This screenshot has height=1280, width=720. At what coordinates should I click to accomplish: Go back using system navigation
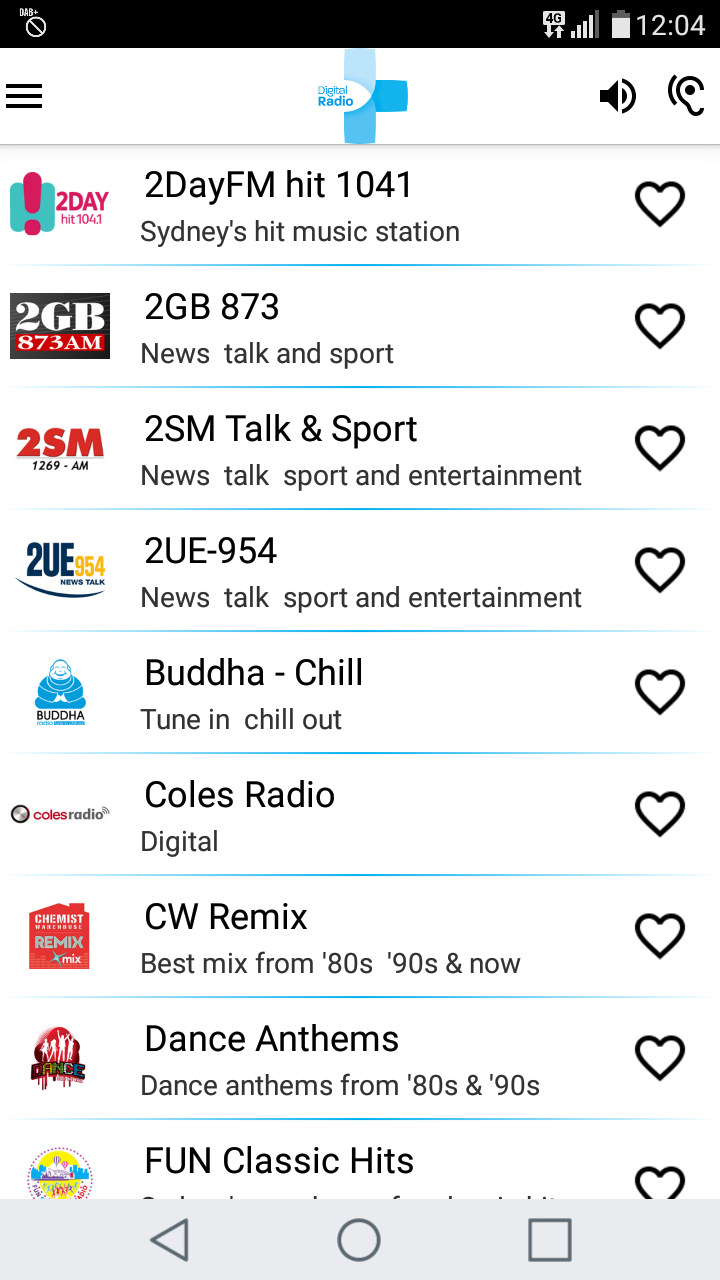pyautogui.click(x=170, y=1240)
